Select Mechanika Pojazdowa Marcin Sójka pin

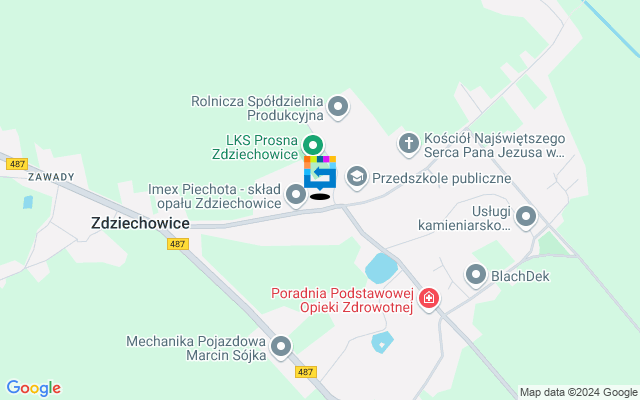[281, 348]
